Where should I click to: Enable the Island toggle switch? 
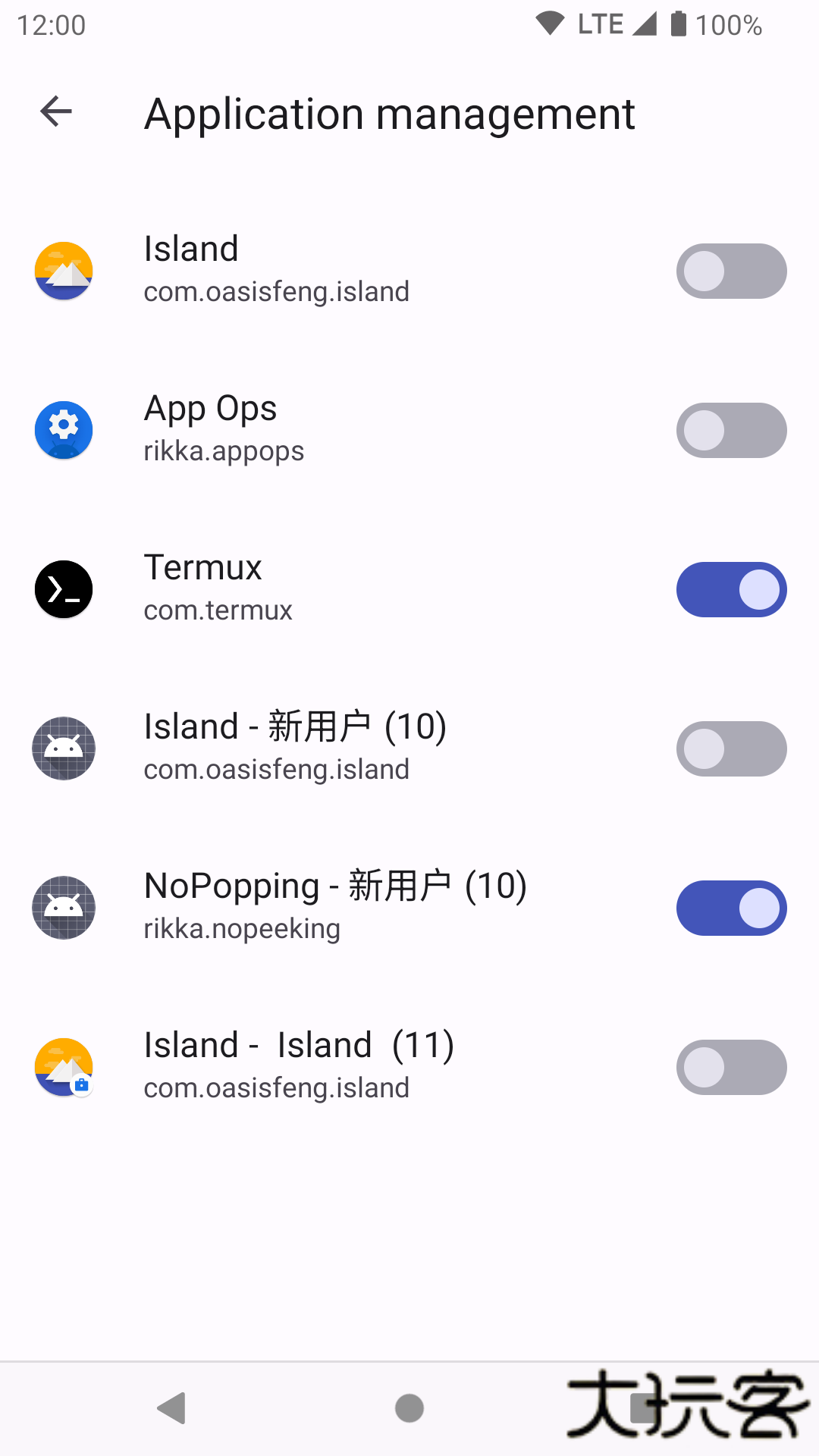(x=731, y=270)
